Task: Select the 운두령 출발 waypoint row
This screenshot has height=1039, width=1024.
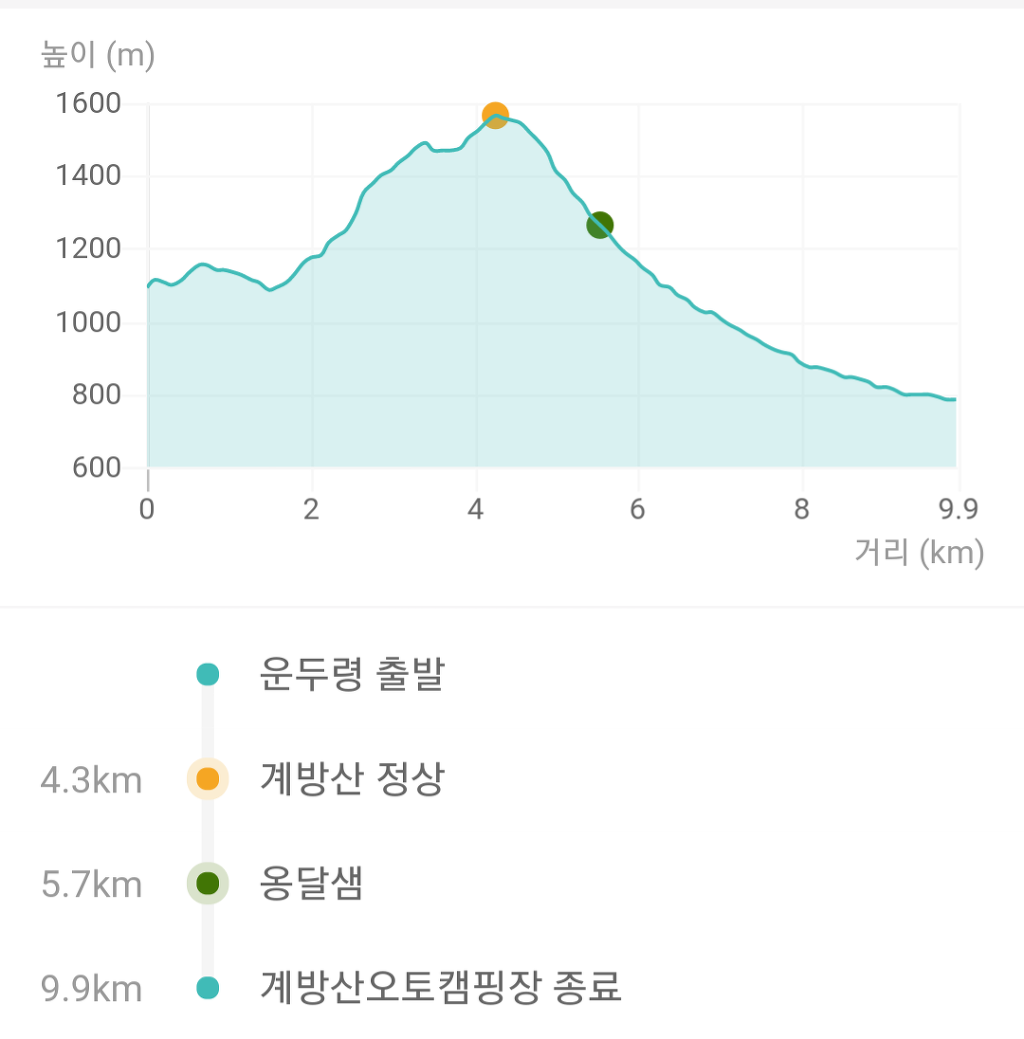Action: [351, 676]
